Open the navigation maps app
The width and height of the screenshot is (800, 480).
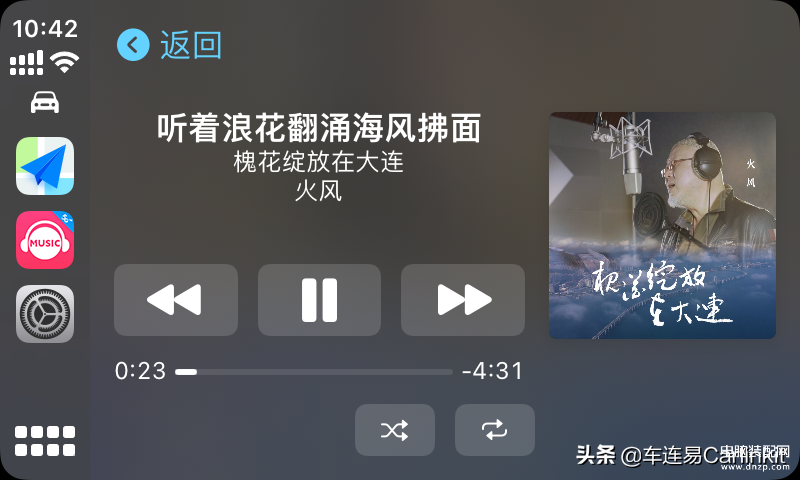45,166
